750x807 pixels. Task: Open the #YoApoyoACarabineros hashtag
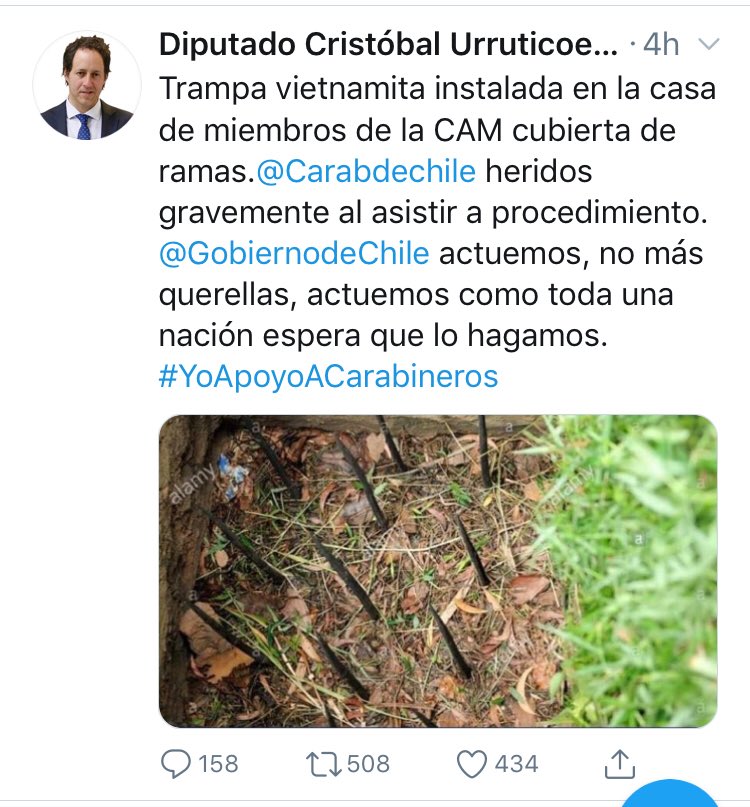328,376
